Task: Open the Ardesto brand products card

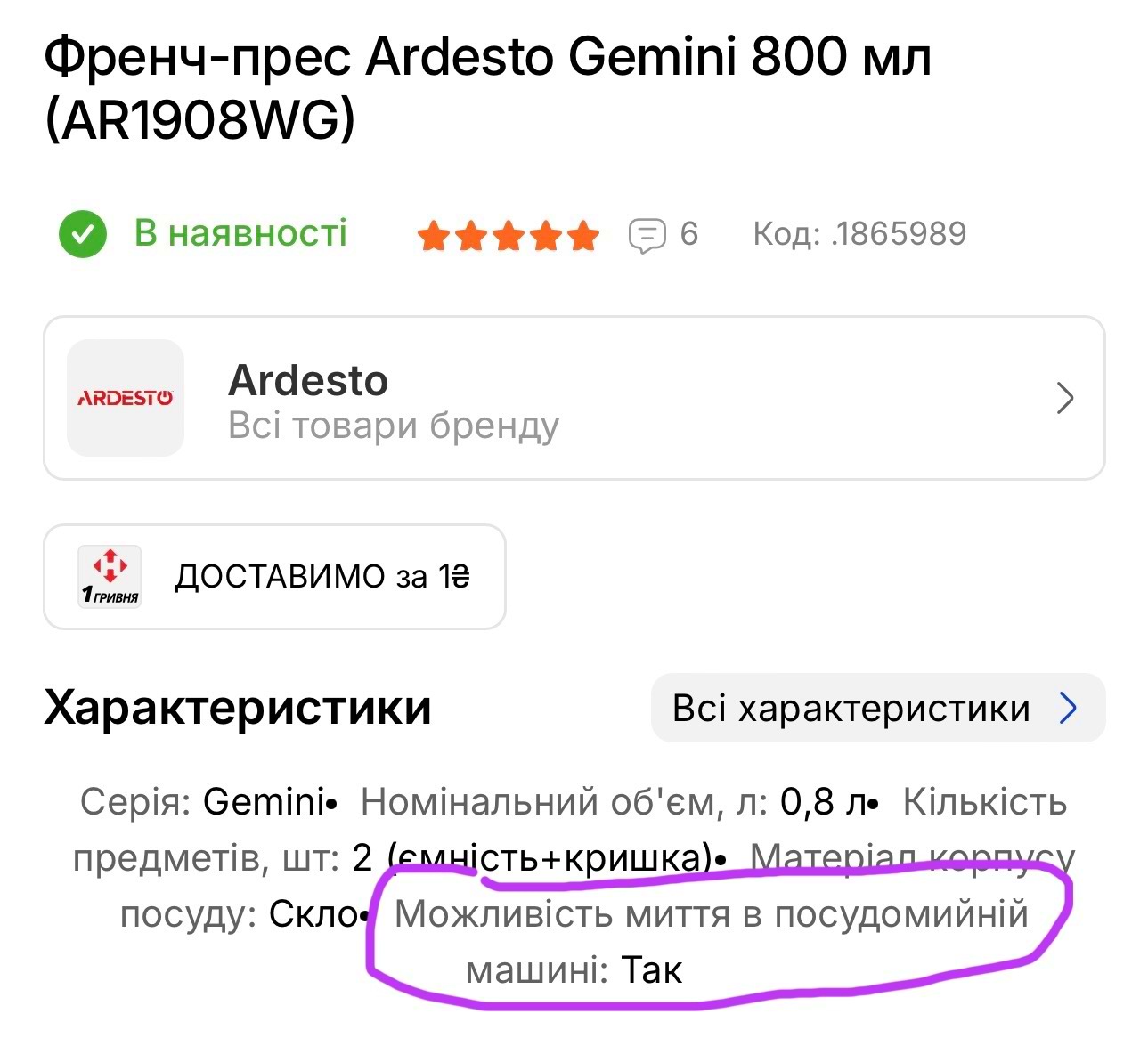Action: coord(574,398)
